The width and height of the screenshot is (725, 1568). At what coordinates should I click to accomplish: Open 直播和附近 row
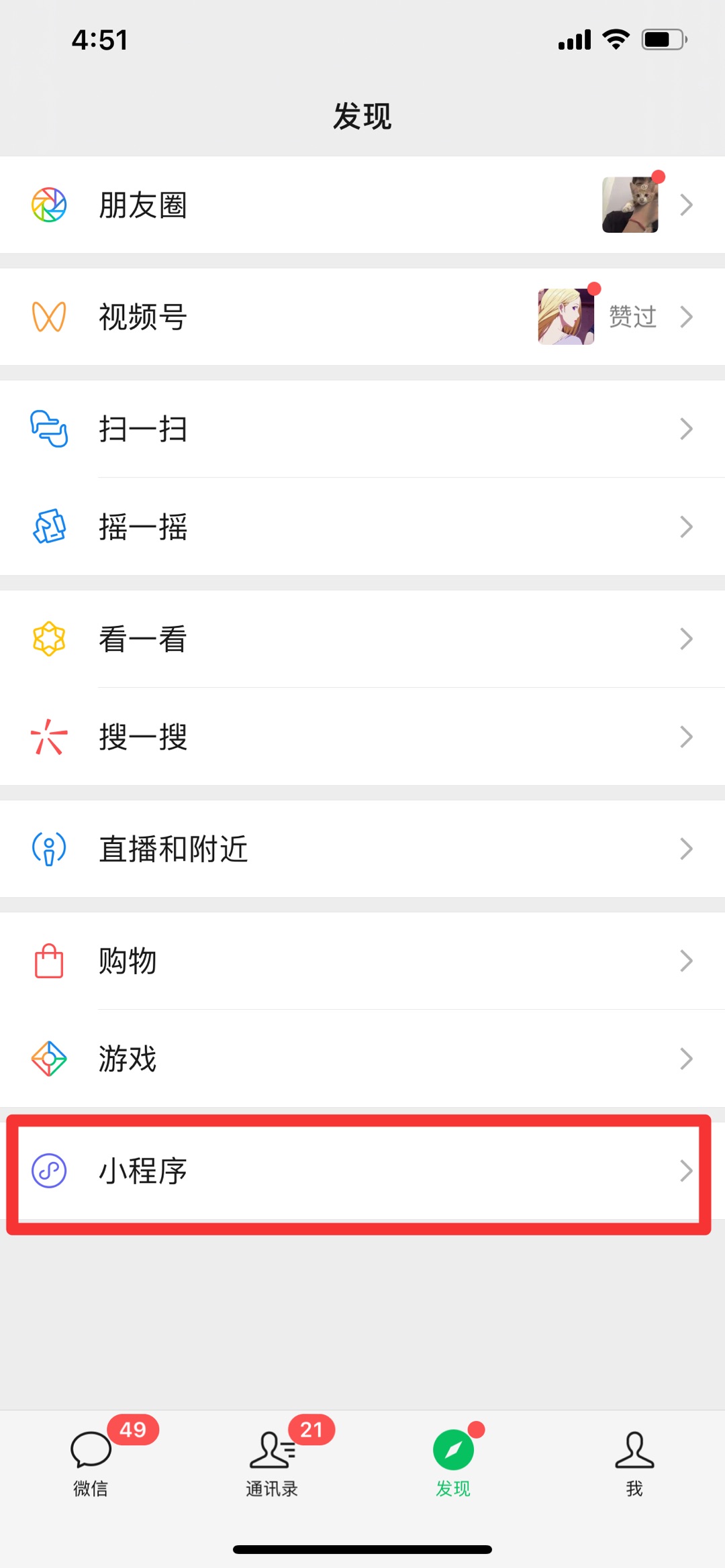click(x=362, y=849)
